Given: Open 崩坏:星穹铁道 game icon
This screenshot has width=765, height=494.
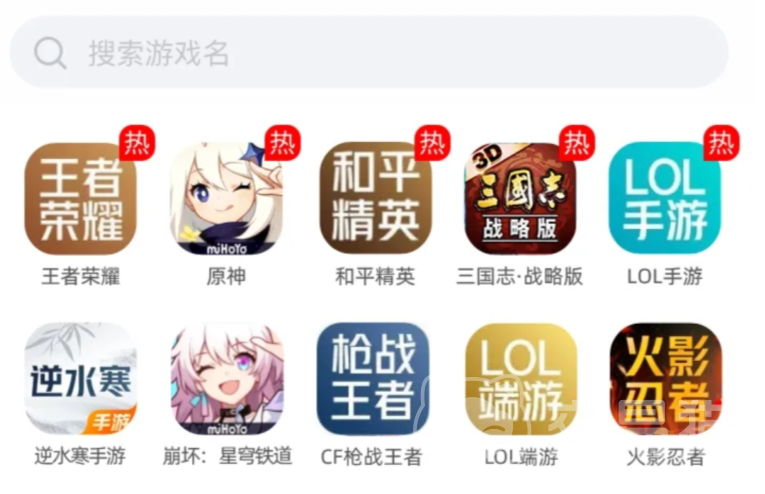Looking at the screenshot, I should (x=226, y=378).
